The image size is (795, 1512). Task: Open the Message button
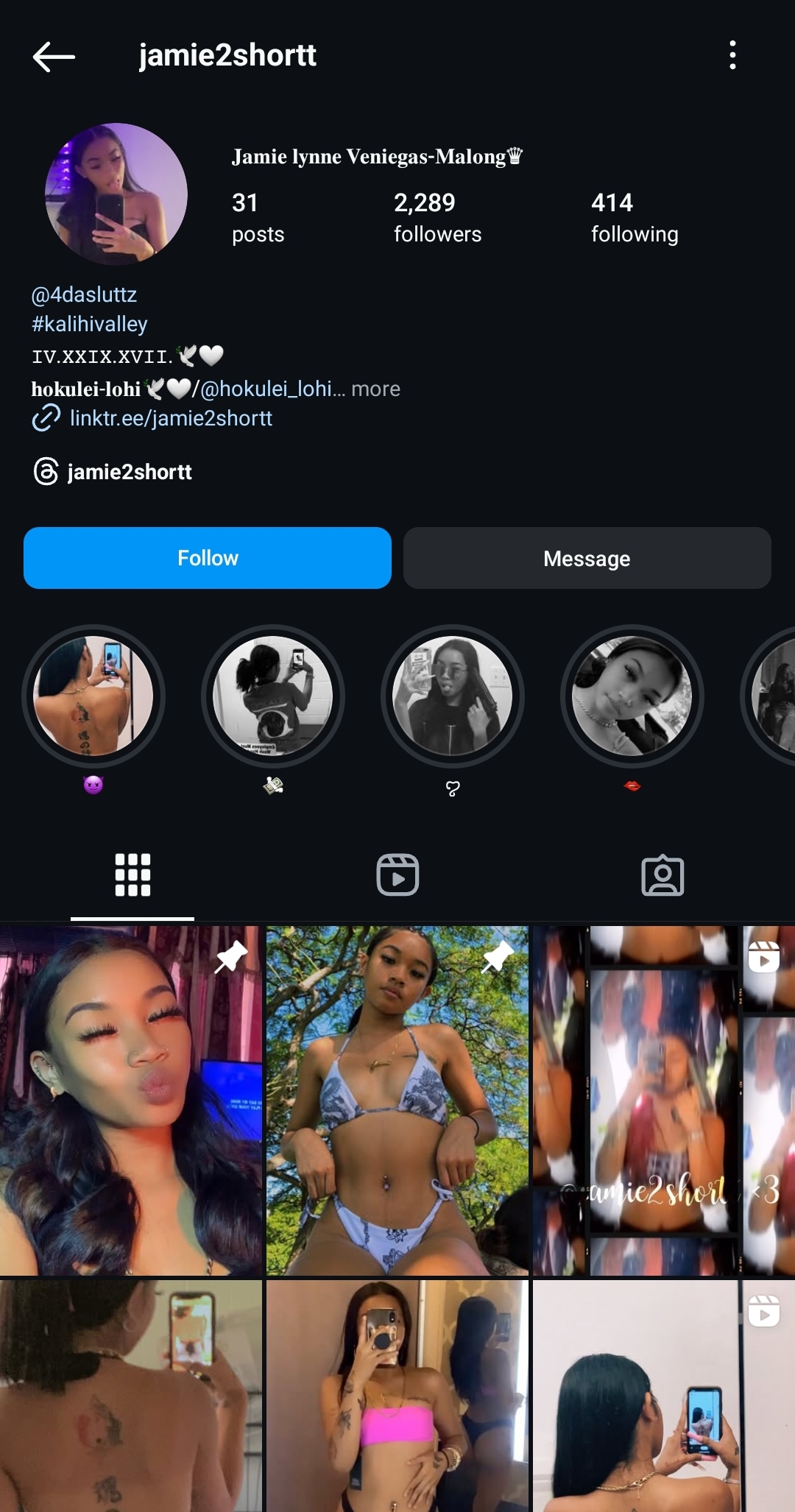587,558
